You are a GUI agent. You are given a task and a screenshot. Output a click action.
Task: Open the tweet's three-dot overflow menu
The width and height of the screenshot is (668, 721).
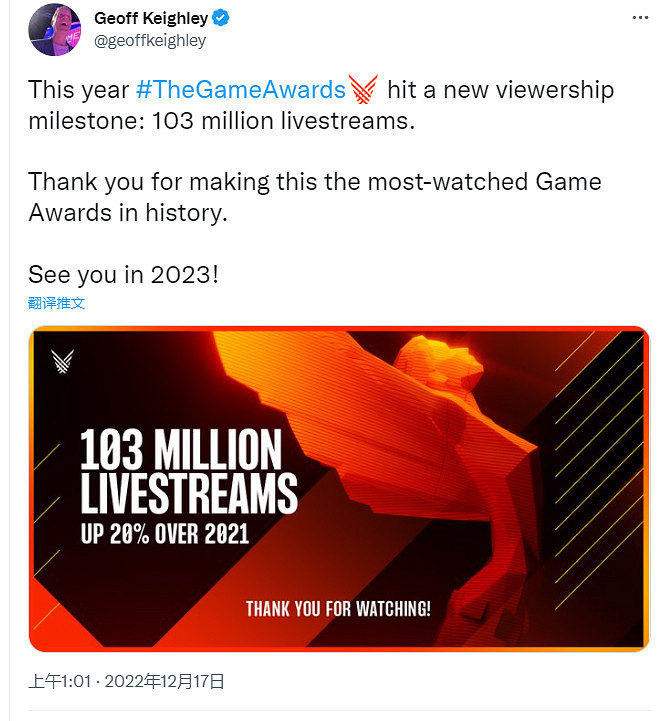click(638, 18)
